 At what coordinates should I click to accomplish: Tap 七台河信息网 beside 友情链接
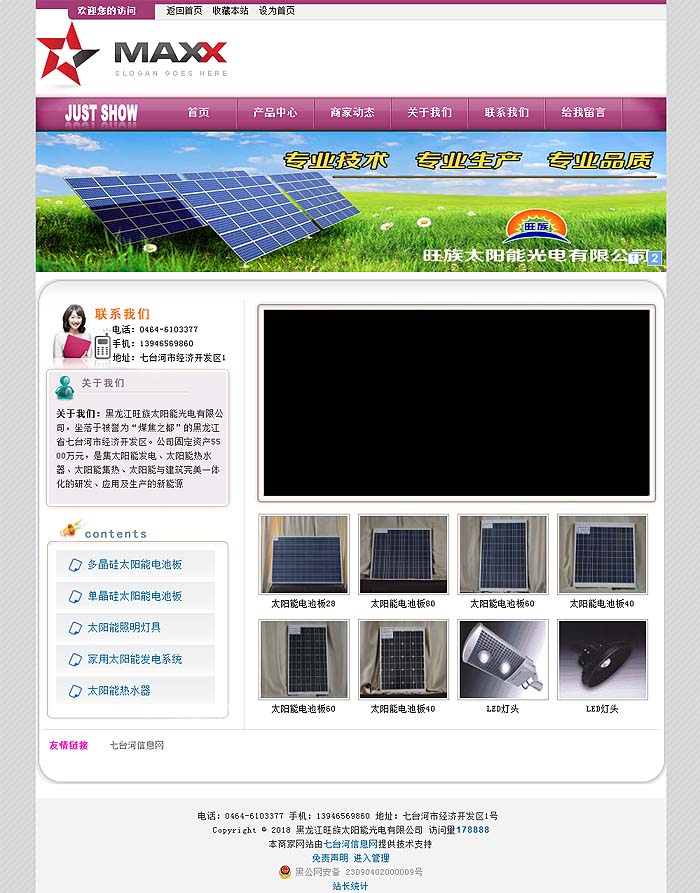tap(136, 746)
